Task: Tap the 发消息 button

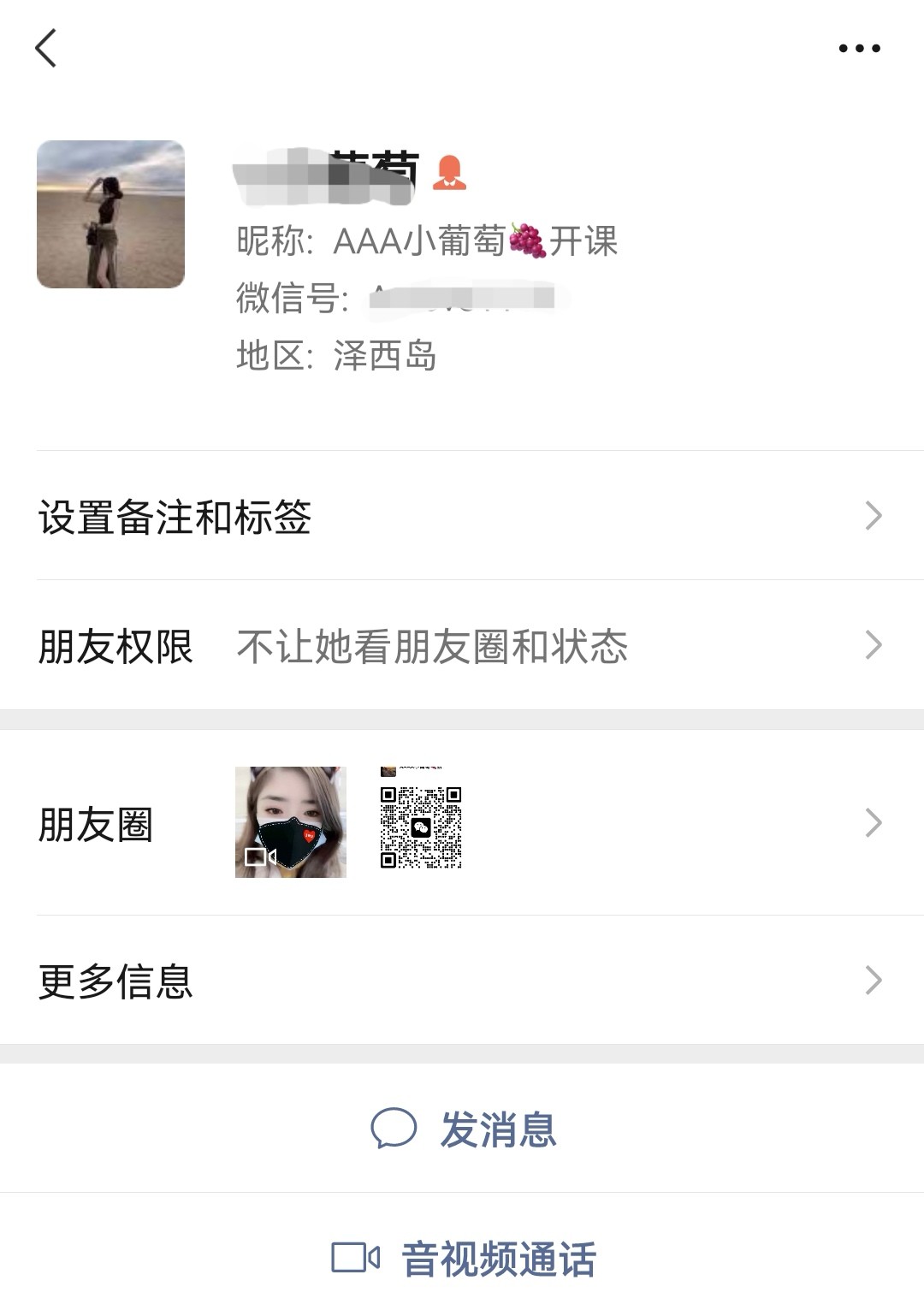Action: (x=498, y=1129)
